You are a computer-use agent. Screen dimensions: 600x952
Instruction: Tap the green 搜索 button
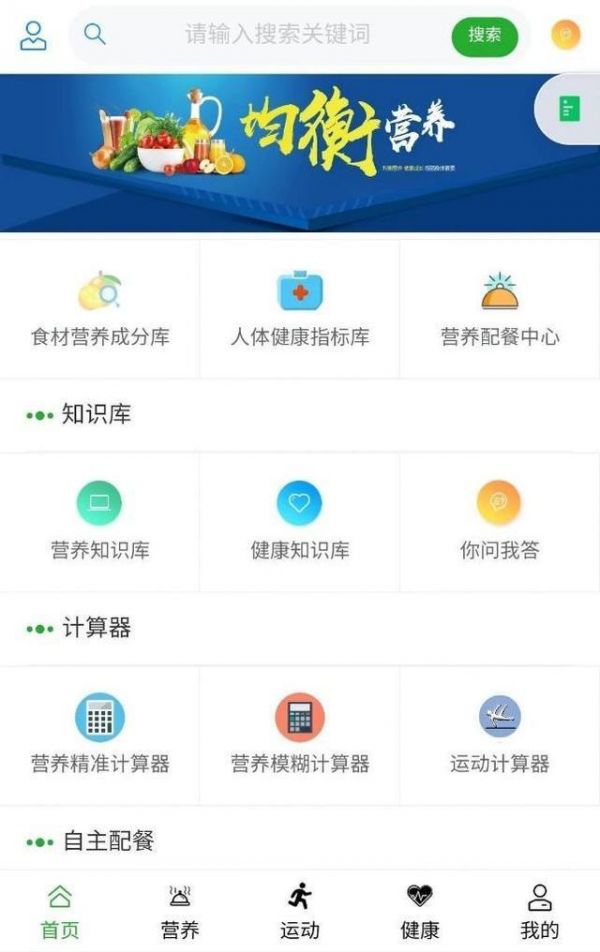(485, 36)
